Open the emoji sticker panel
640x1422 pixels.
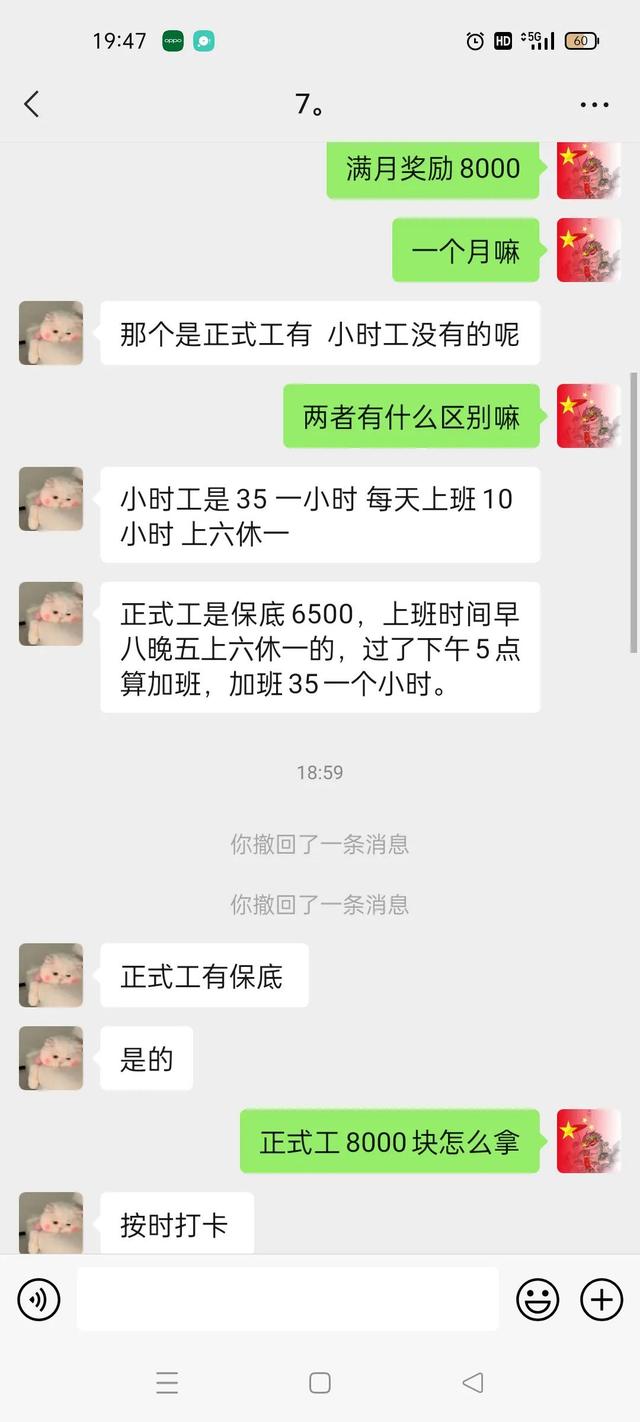(x=537, y=1299)
